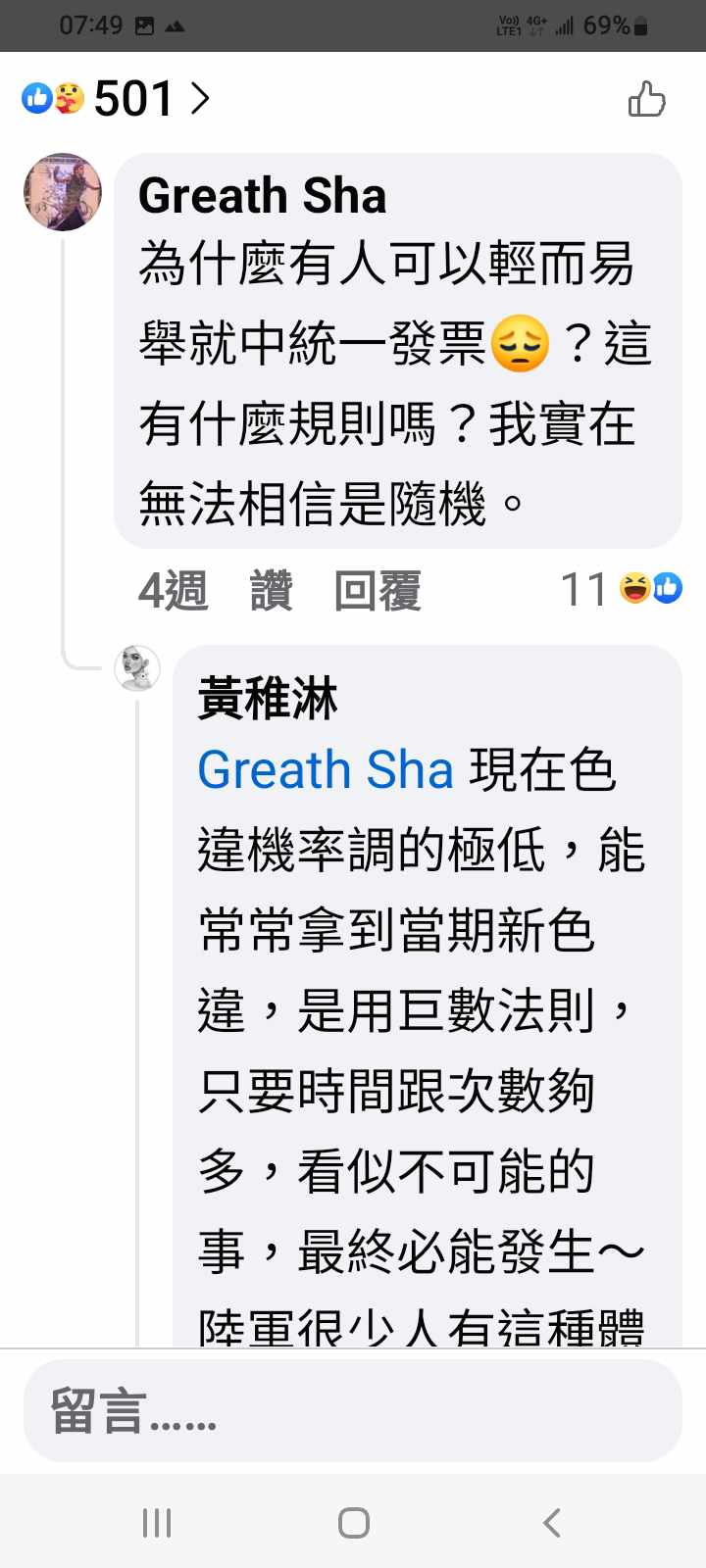Open commenter name Greath Sha
Screen dimensions: 706x1568
(262, 195)
